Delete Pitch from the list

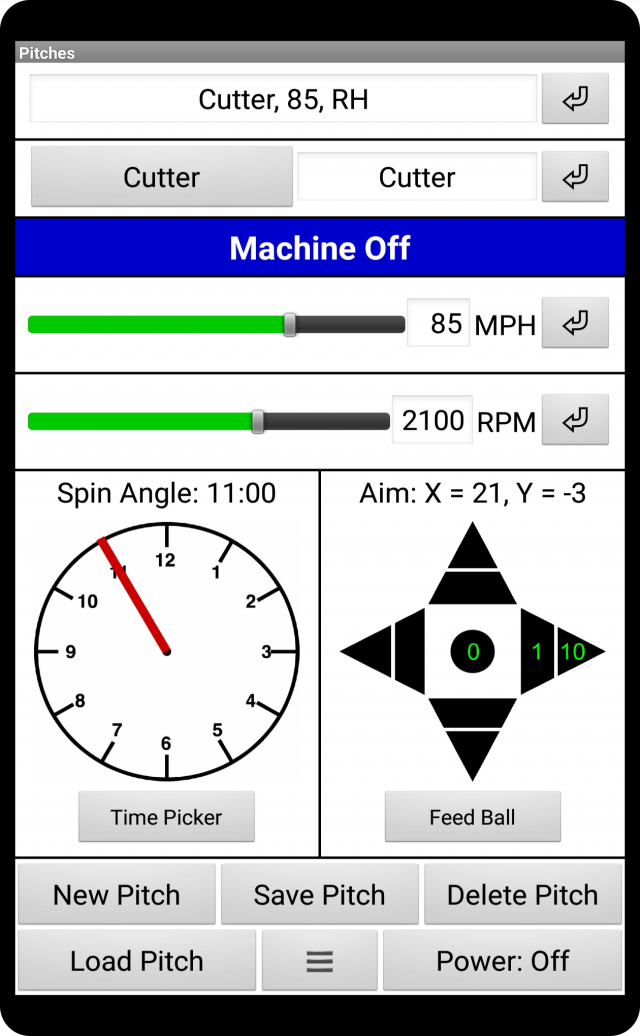click(522, 895)
